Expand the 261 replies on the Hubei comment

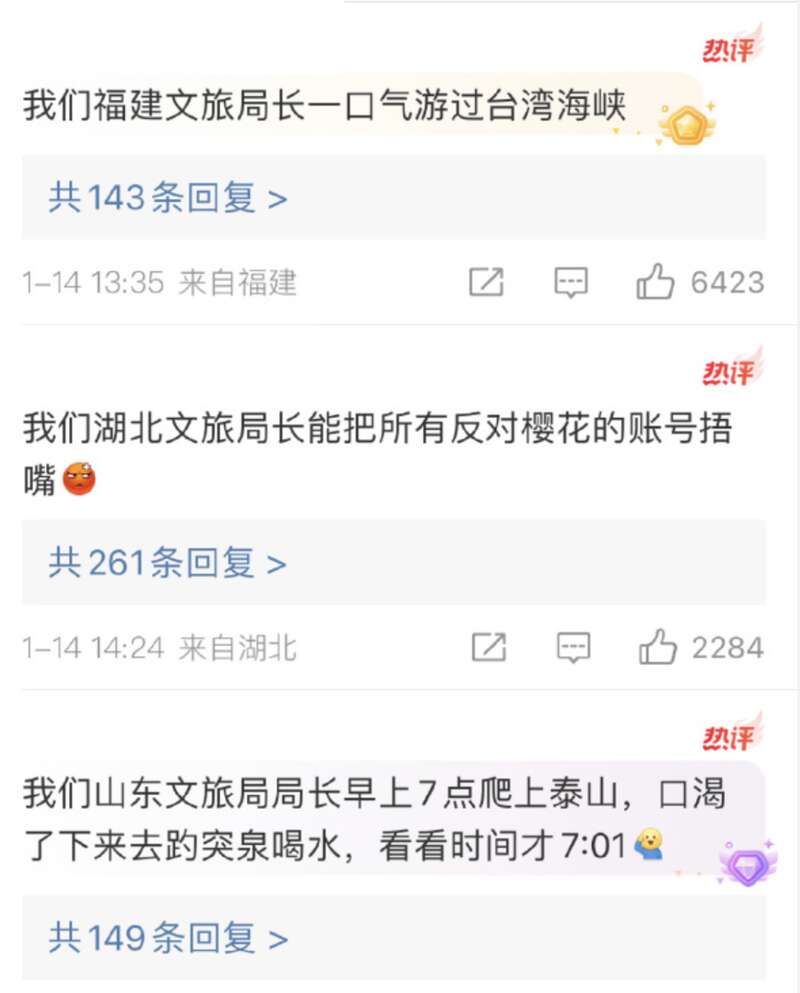click(168, 564)
